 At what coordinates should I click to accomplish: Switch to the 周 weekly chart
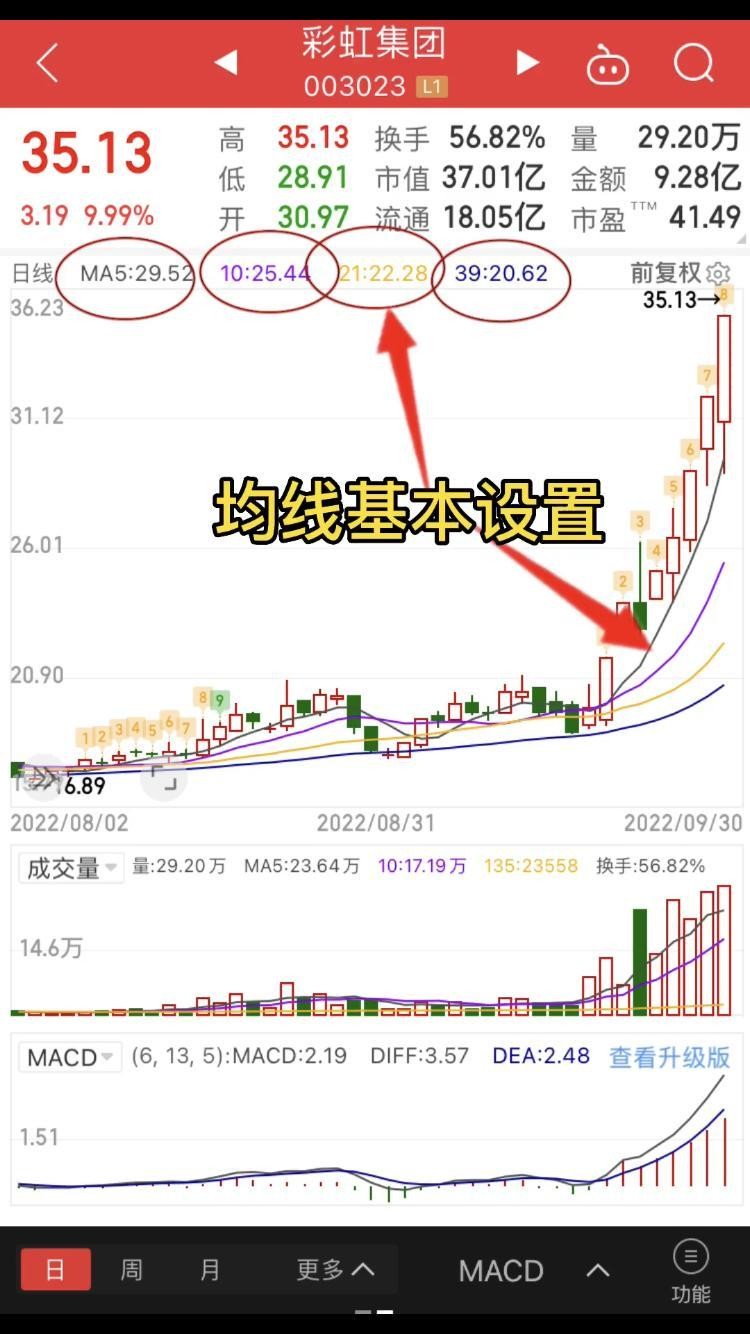pyautogui.click(x=131, y=1270)
